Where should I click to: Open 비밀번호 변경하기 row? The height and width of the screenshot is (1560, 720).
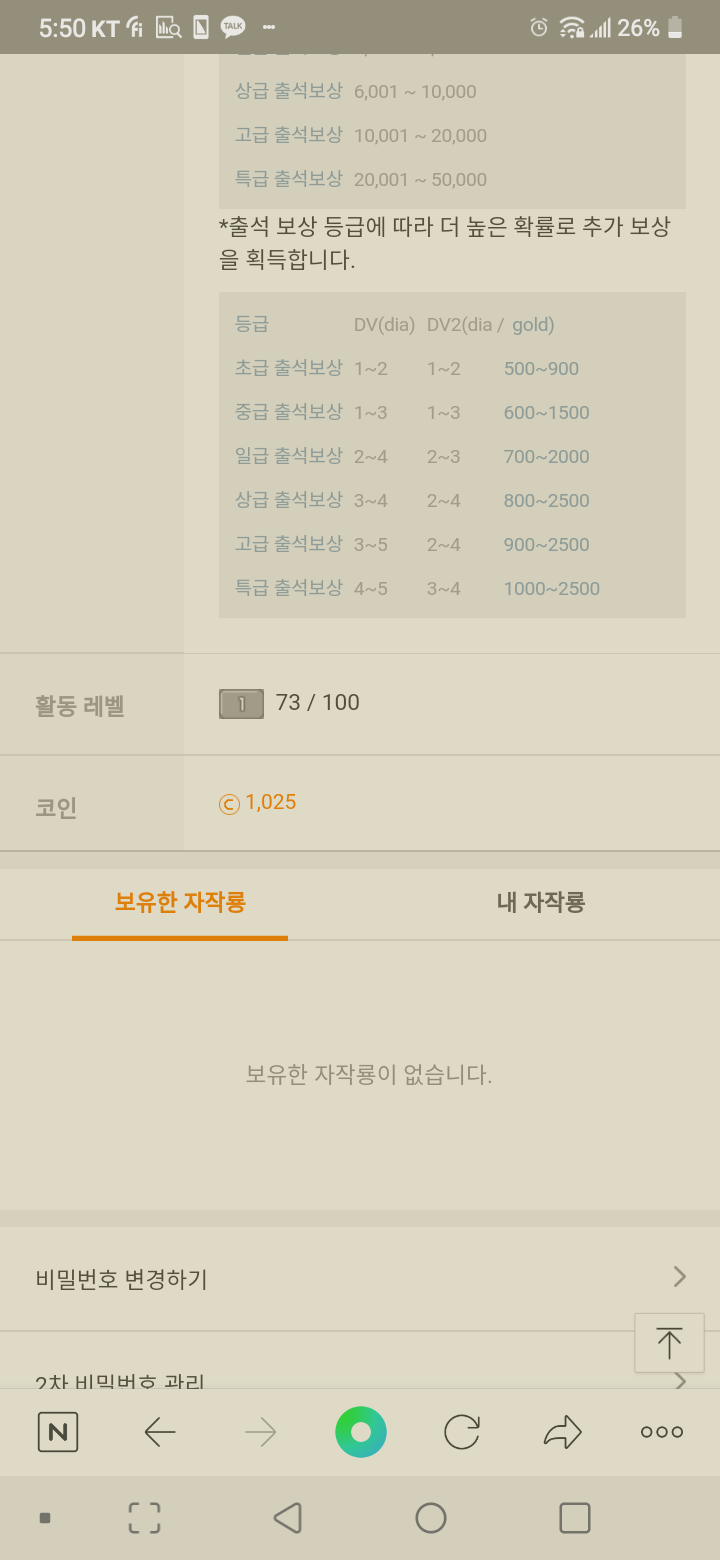pos(360,1278)
